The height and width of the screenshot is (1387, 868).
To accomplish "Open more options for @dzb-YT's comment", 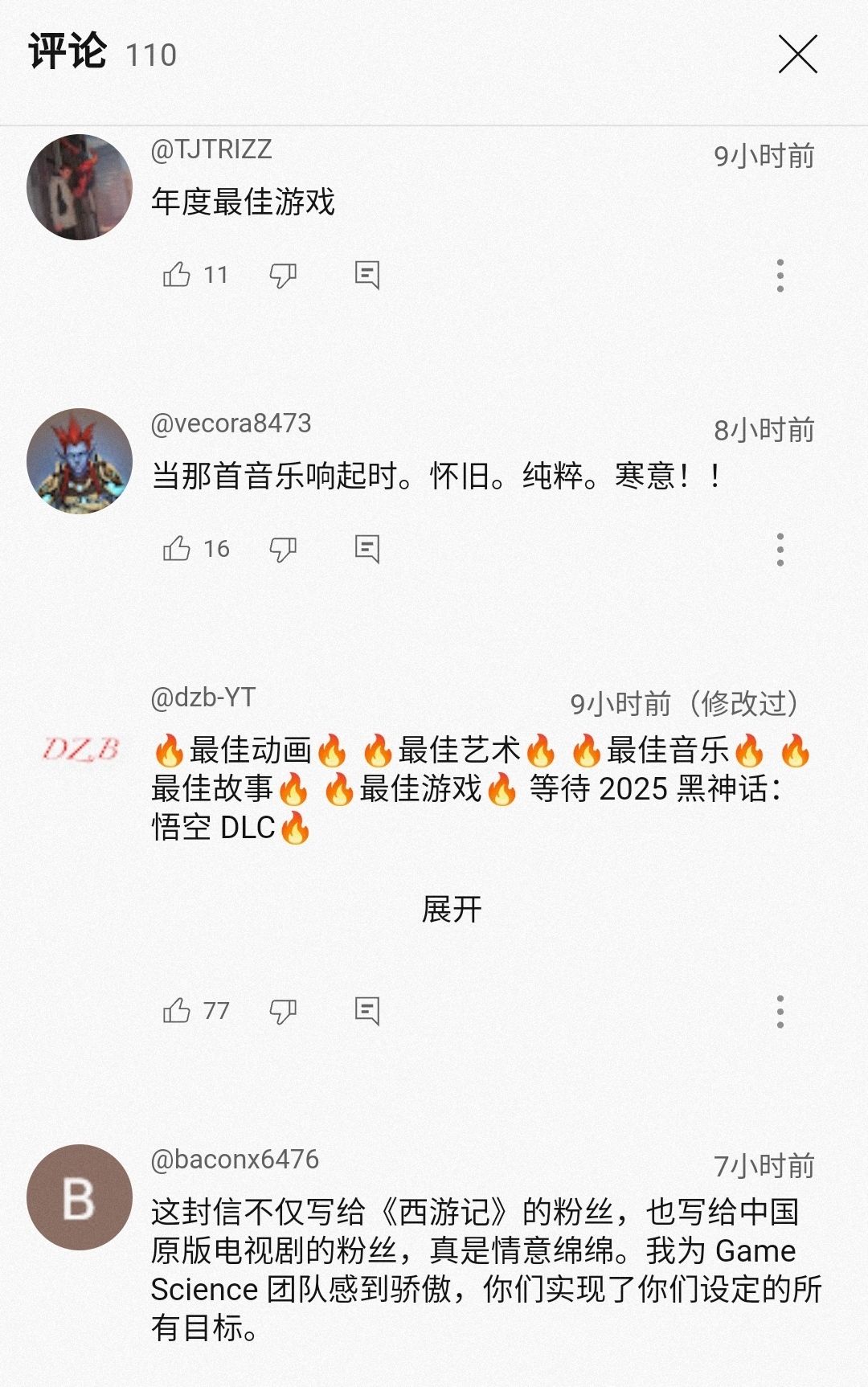I will 780,1011.
